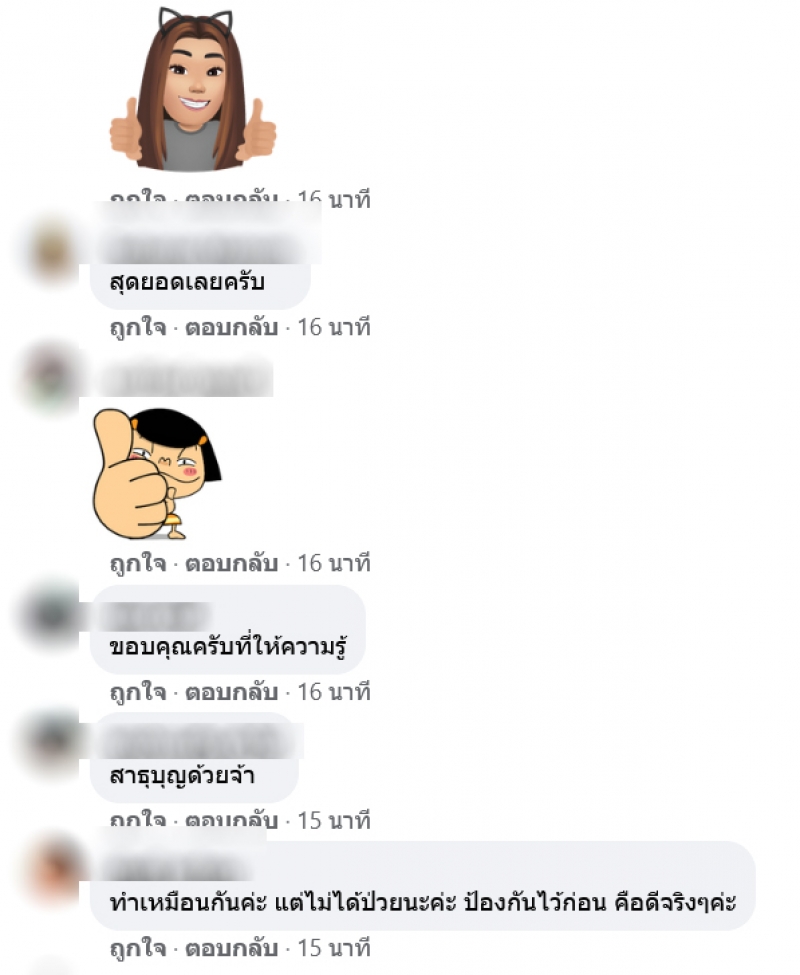Reply to the comment starting 'ทำเหมือนกันค่ะ'

[231, 946]
